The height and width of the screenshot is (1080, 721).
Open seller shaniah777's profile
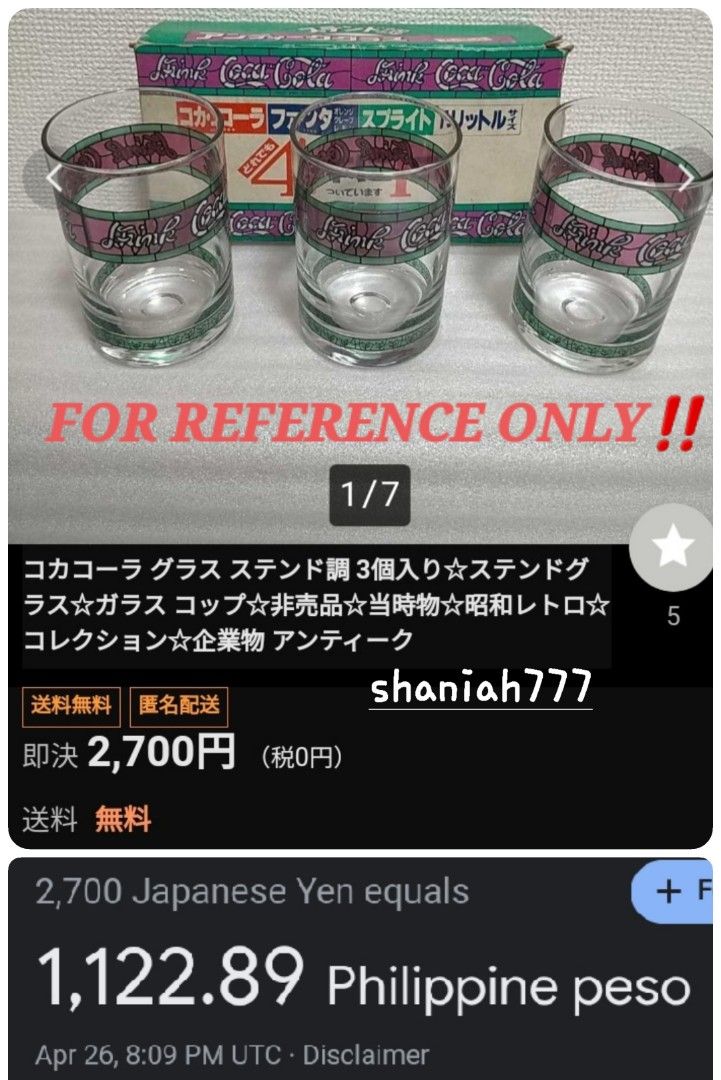click(481, 687)
